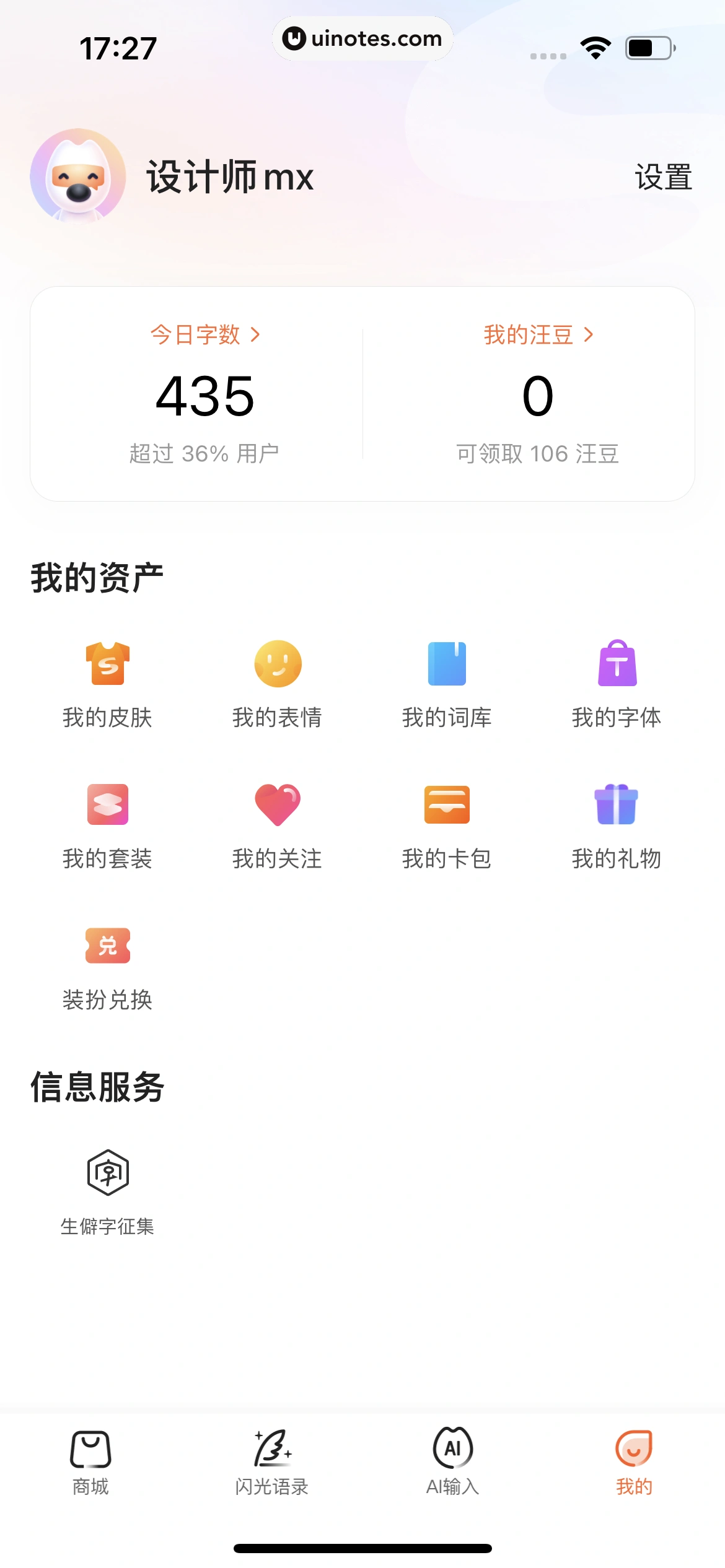Viewport: 725px width, 1568px height.
Task: Open 我的礼物
Action: [617, 825]
